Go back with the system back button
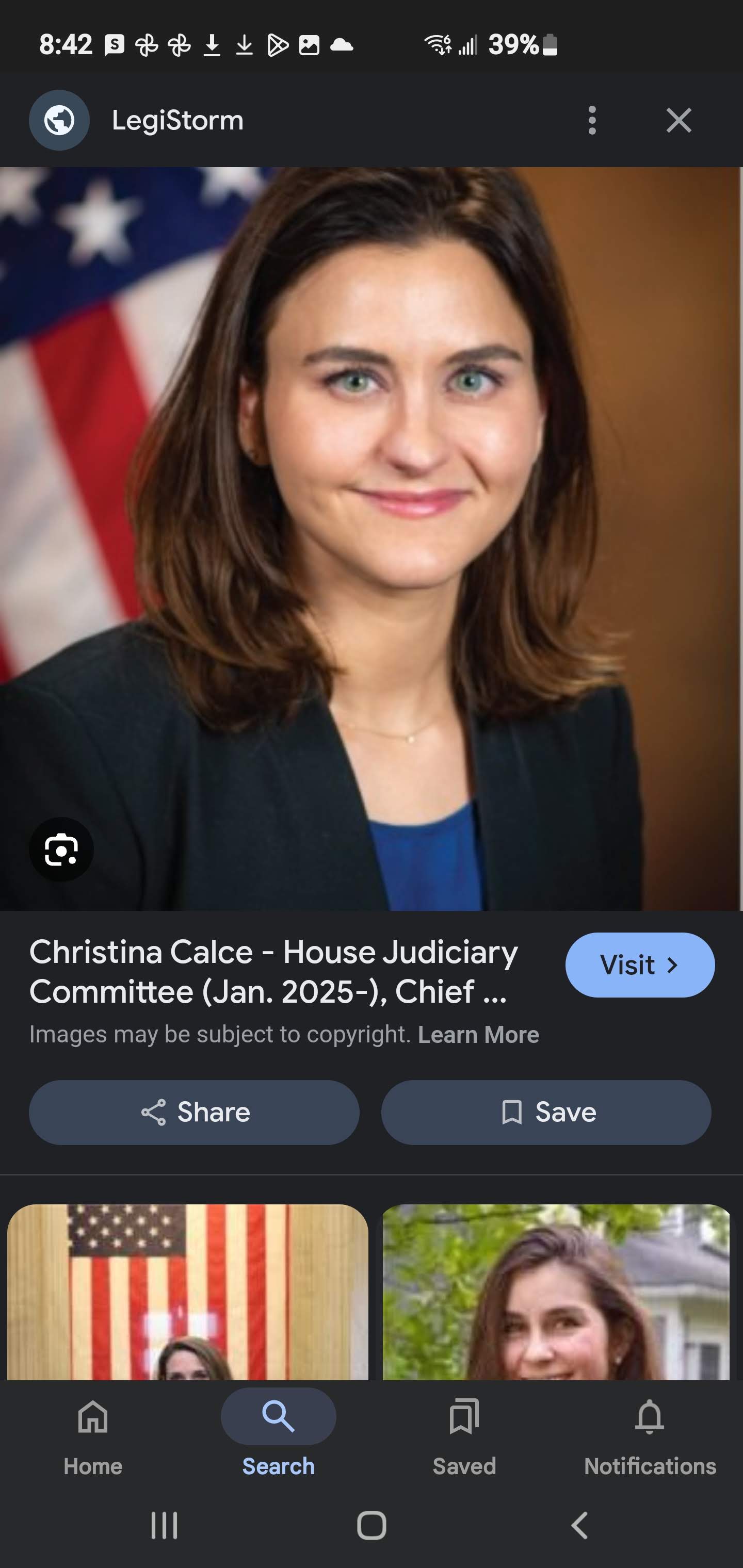This screenshot has width=743, height=1568. tap(580, 1525)
